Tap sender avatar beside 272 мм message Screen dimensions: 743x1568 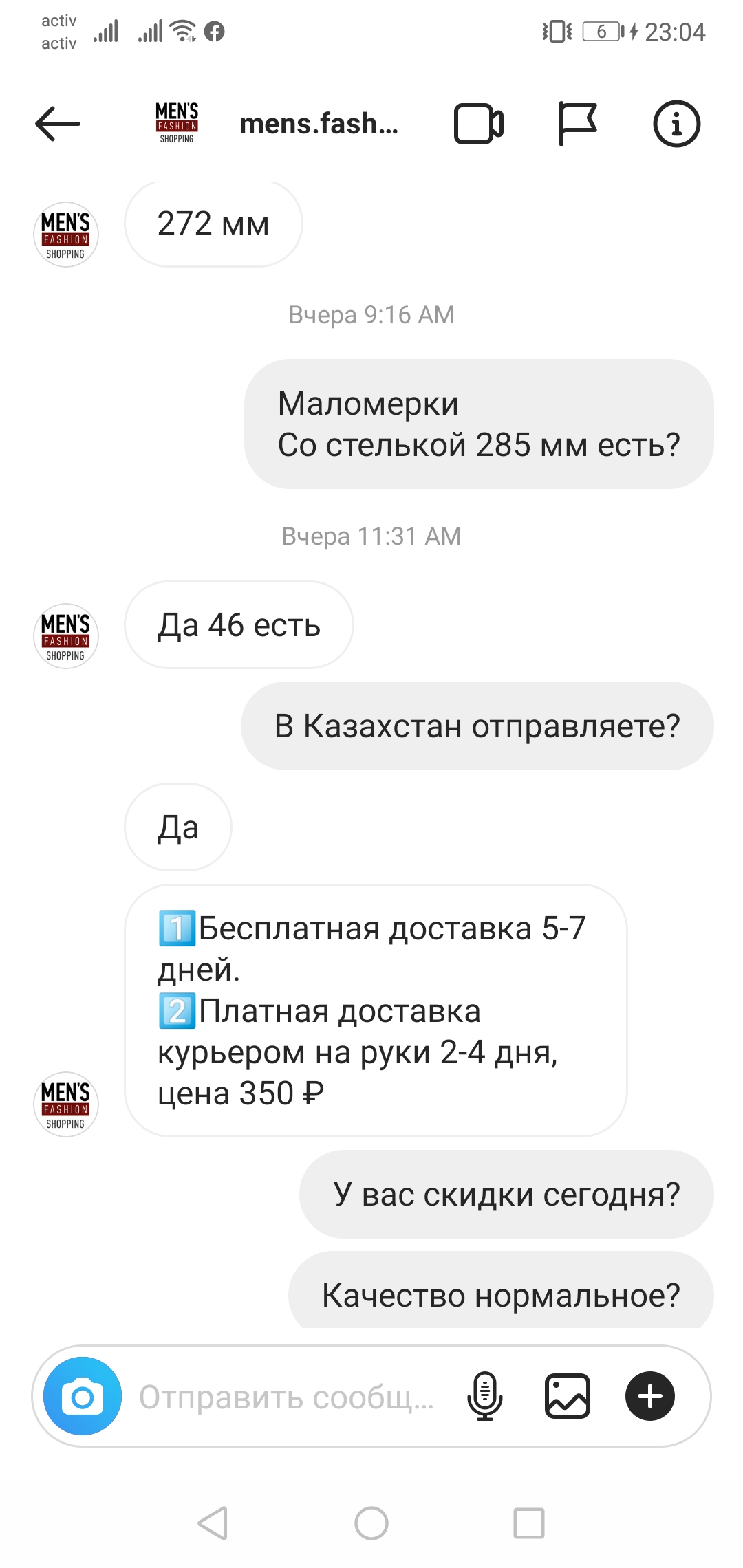click(66, 235)
